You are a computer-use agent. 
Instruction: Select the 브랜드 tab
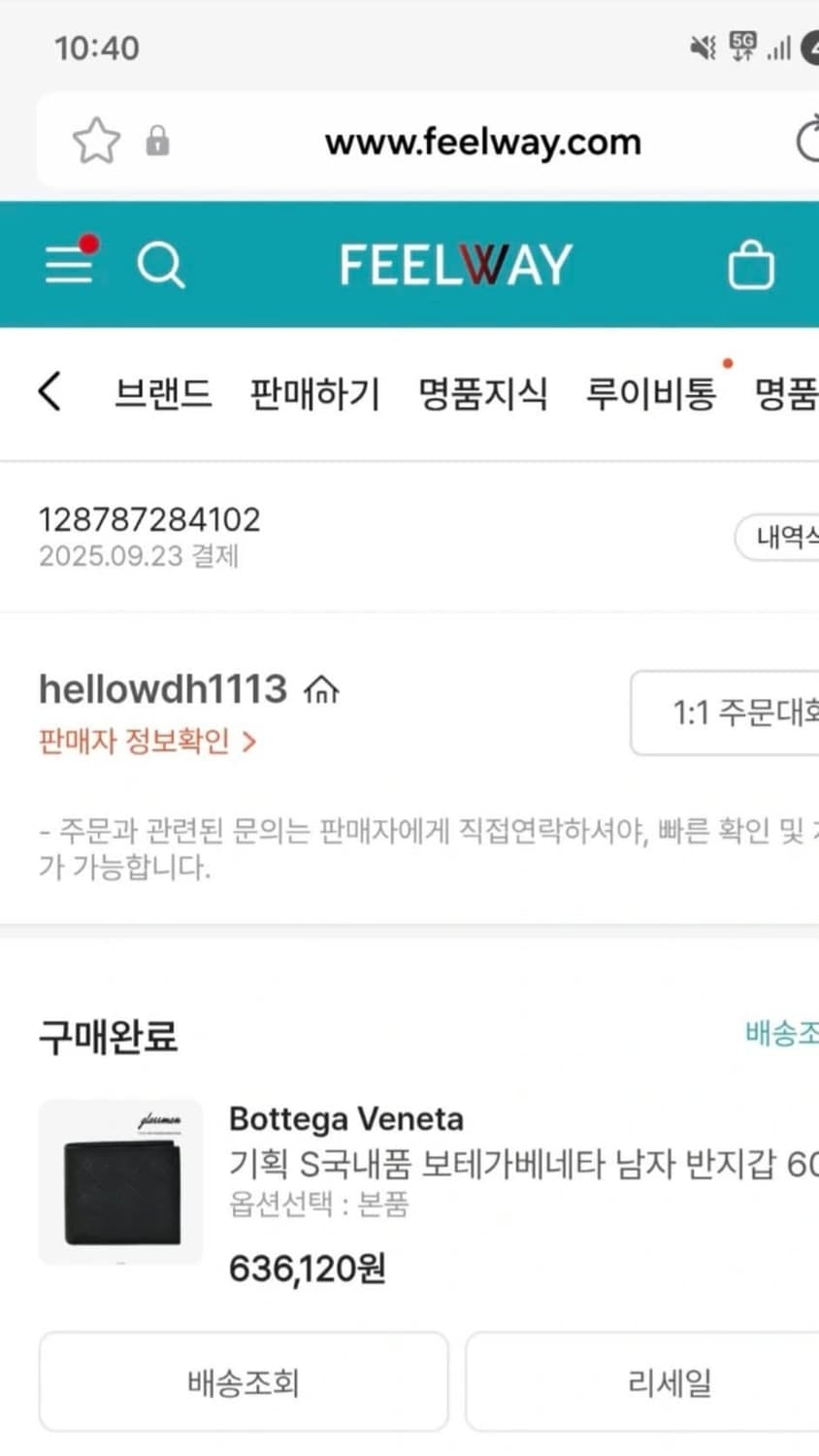(163, 392)
